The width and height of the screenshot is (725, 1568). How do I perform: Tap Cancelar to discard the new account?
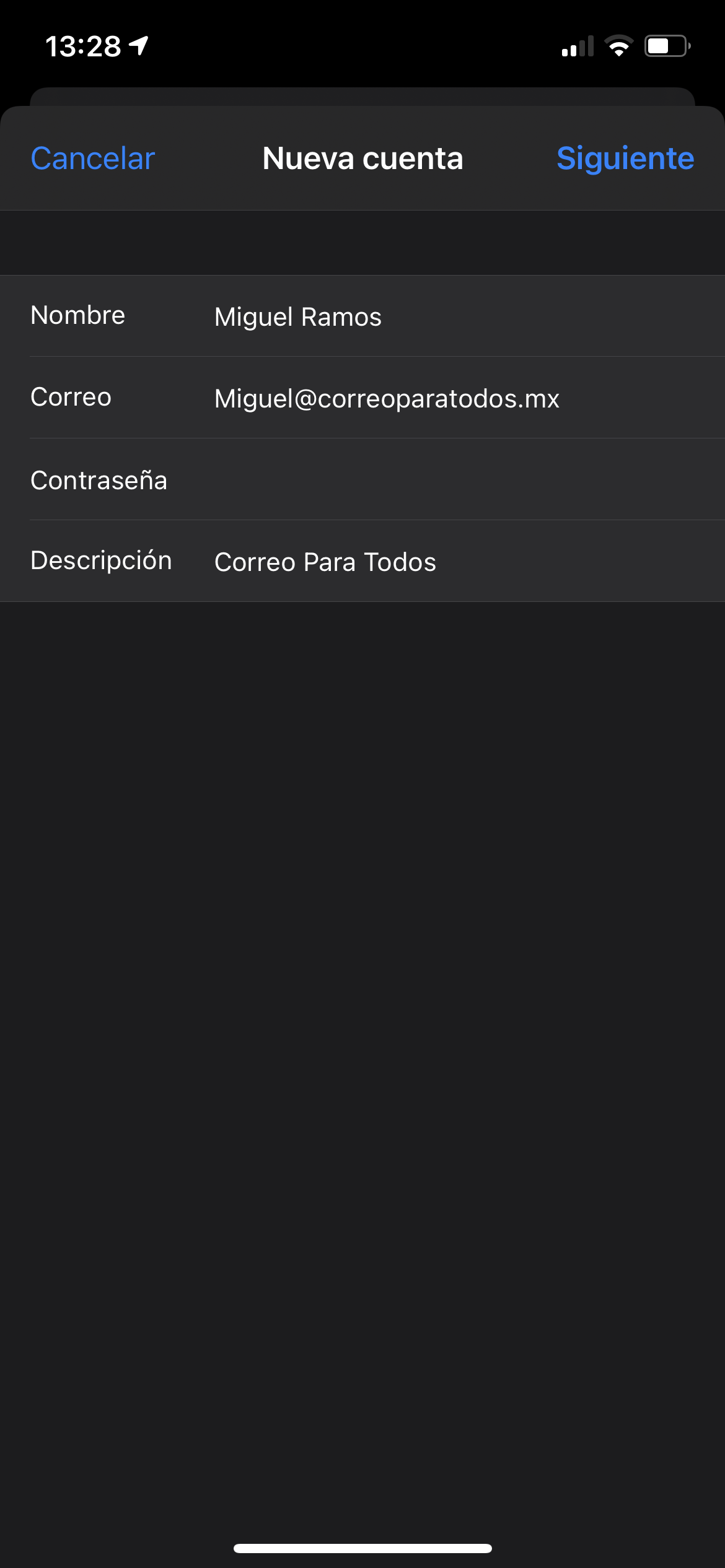[92, 159]
